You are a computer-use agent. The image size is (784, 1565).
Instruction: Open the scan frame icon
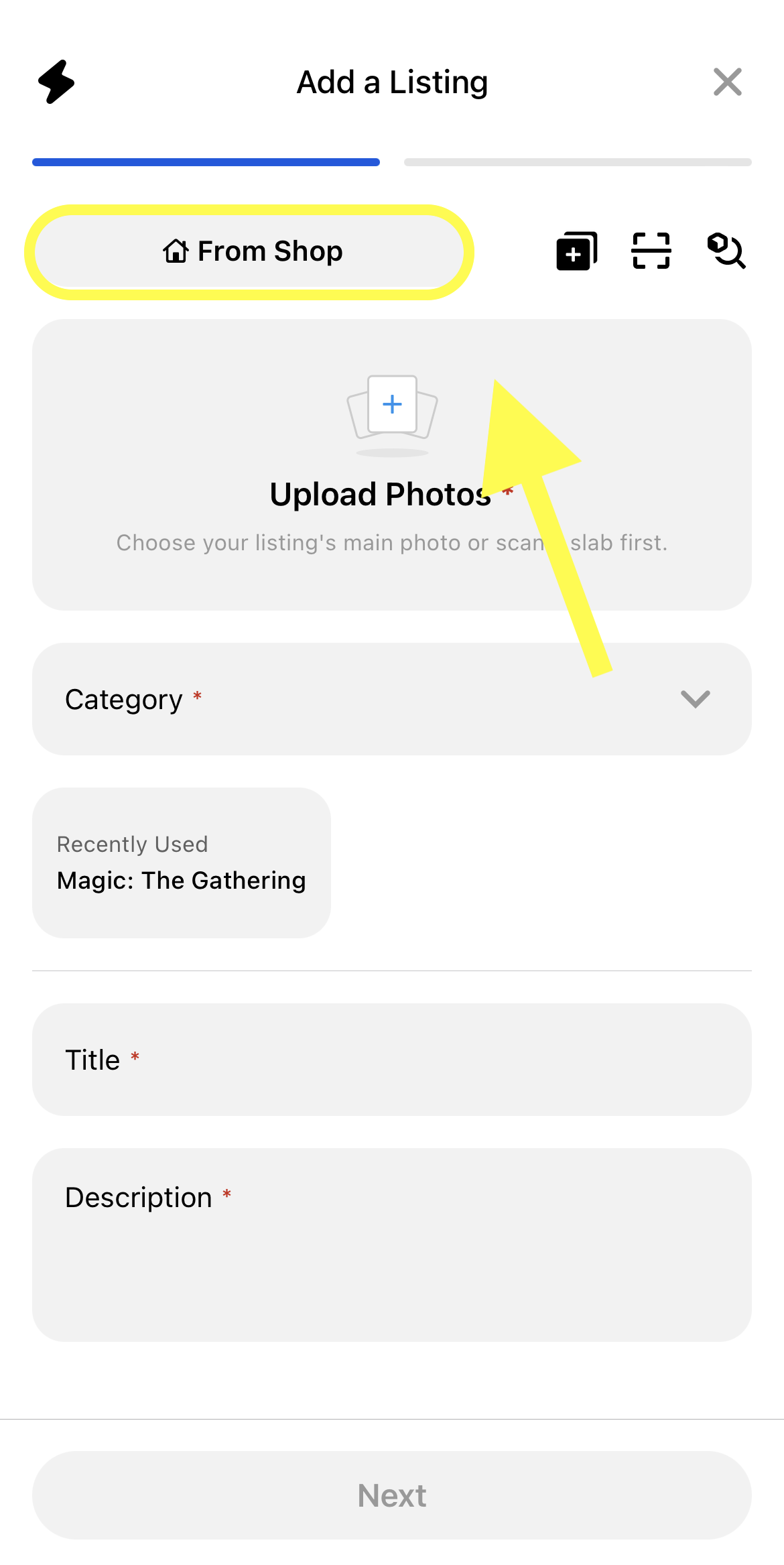tap(651, 251)
